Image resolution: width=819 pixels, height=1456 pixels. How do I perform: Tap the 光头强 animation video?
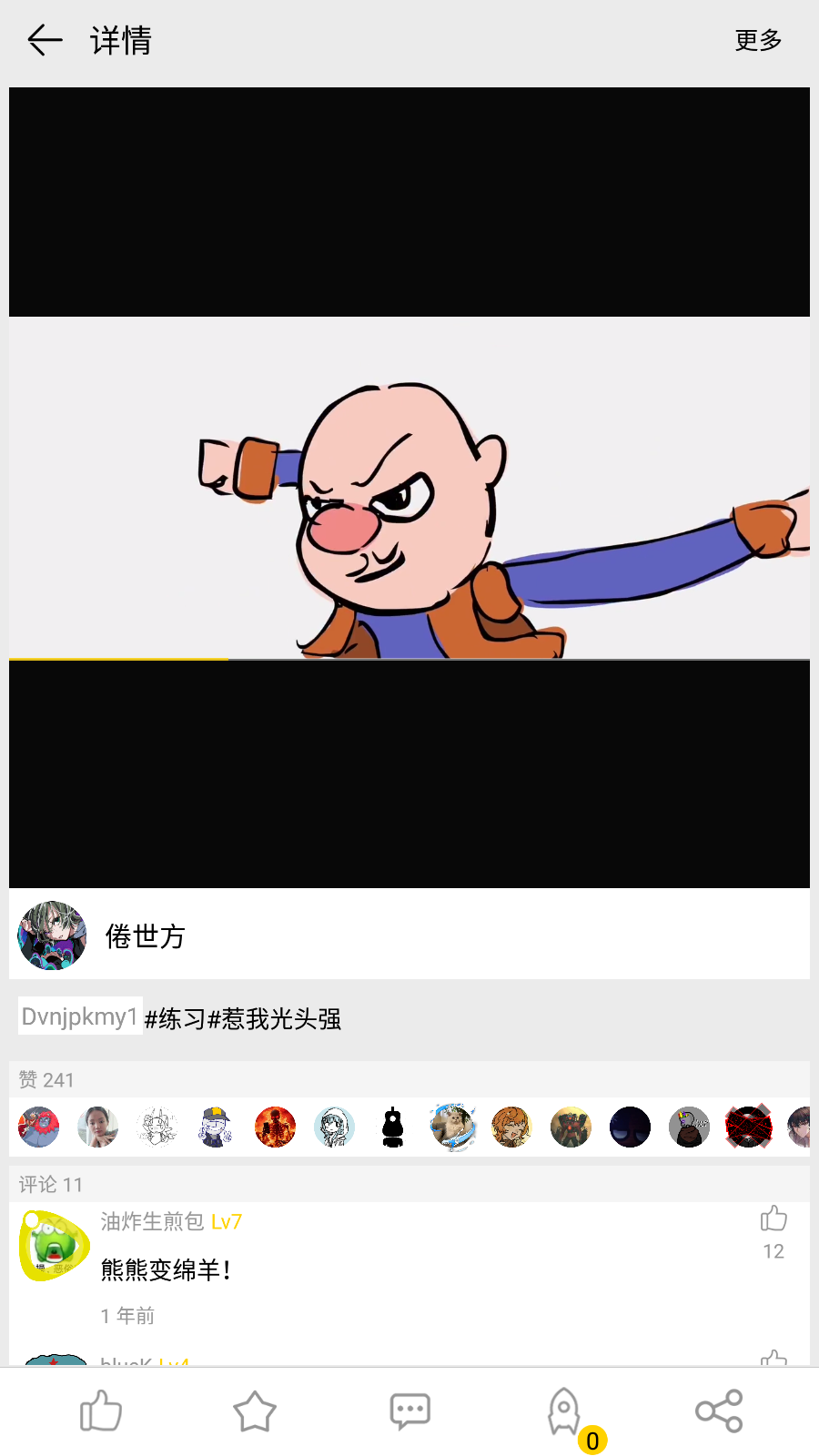click(409, 488)
